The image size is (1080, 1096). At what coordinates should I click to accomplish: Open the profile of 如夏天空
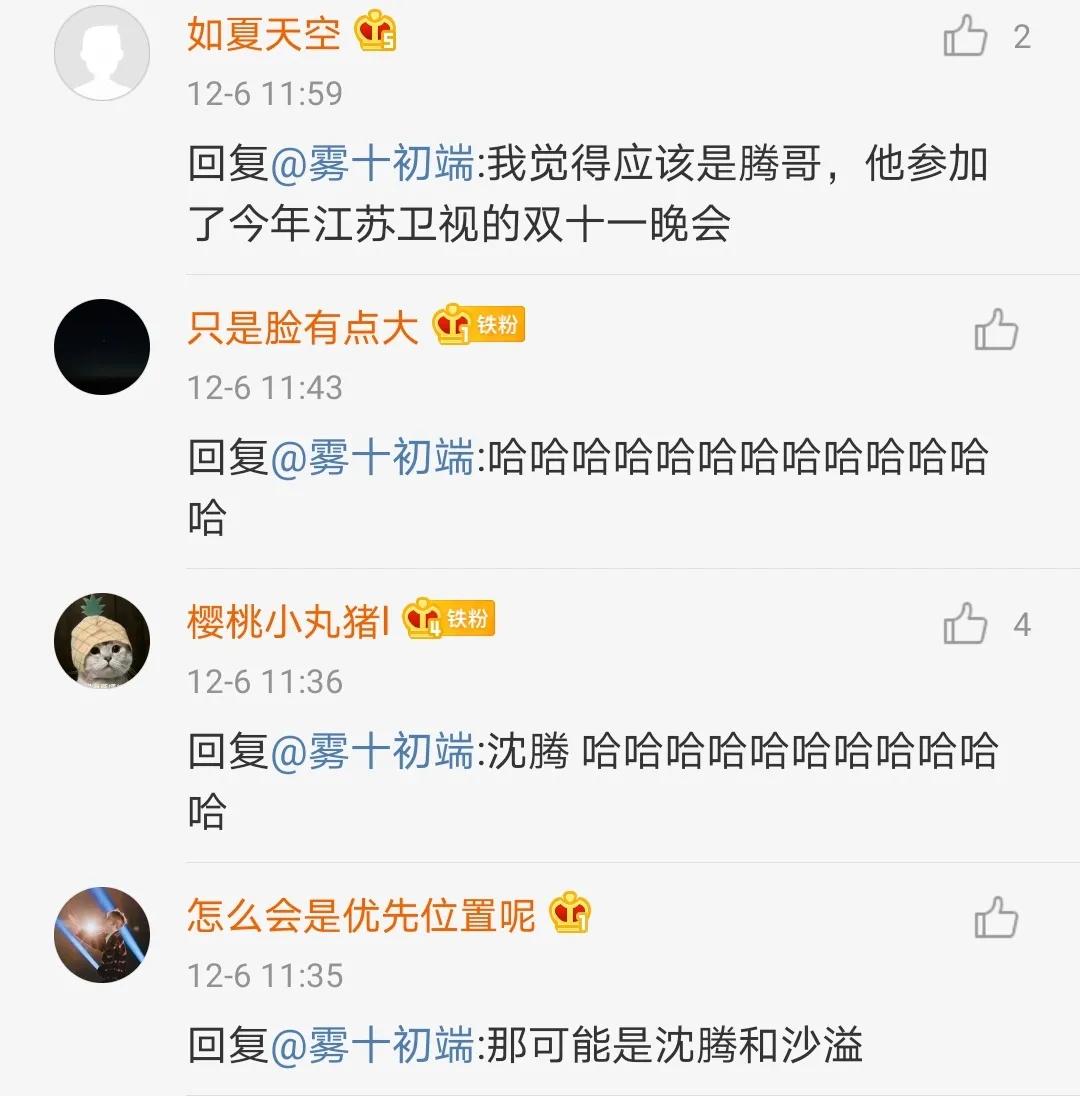266,31
